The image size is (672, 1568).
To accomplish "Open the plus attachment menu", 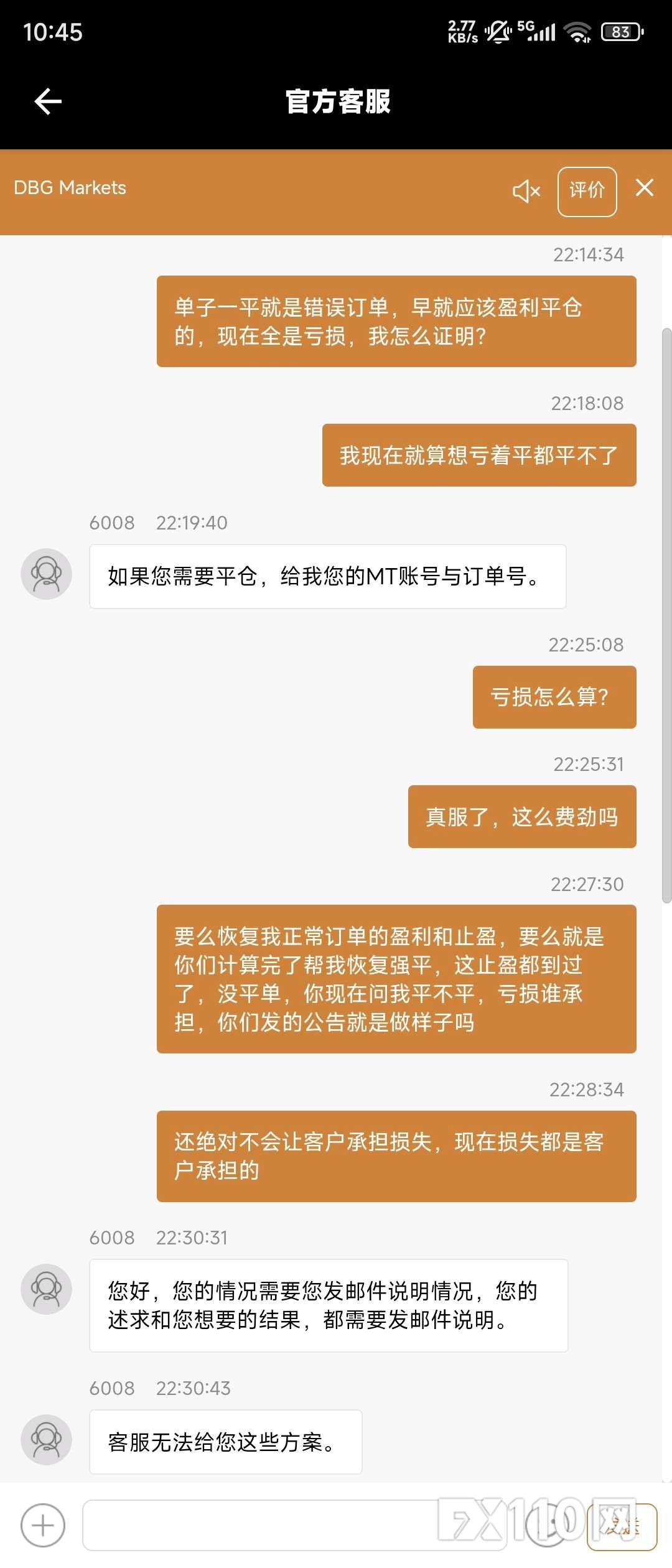I will (x=43, y=1525).
